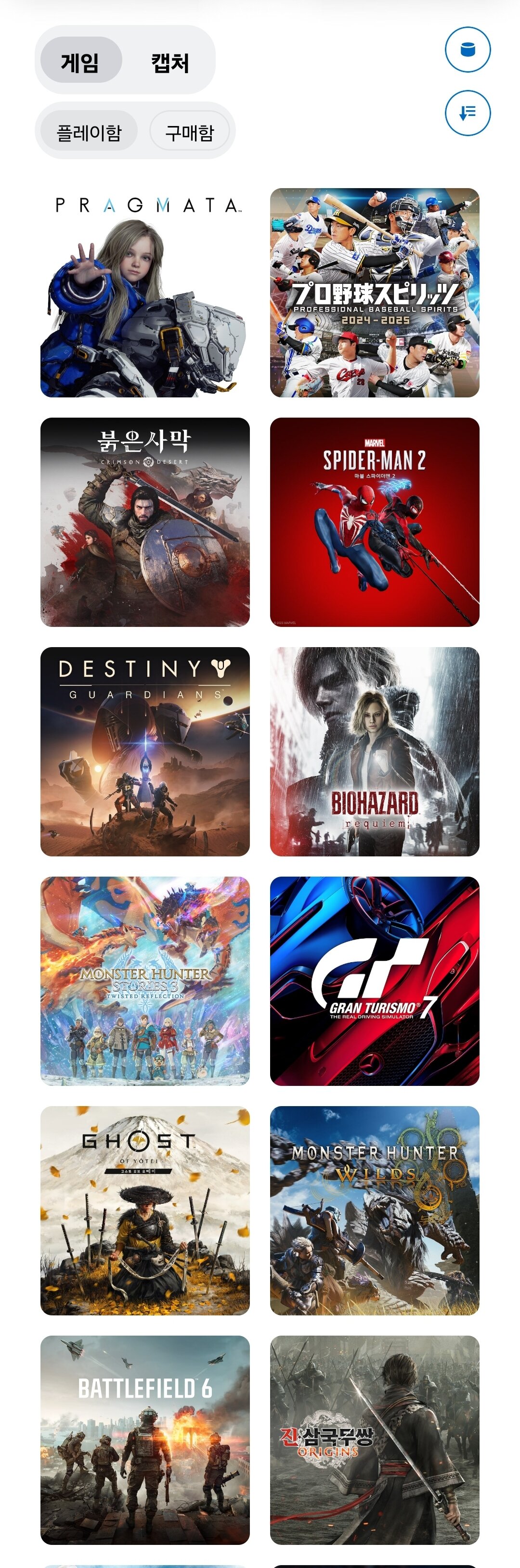Open the Biohazard Requiem tile
The height and width of the screenshot is (1568, 520).
click(x=375, y=752)
